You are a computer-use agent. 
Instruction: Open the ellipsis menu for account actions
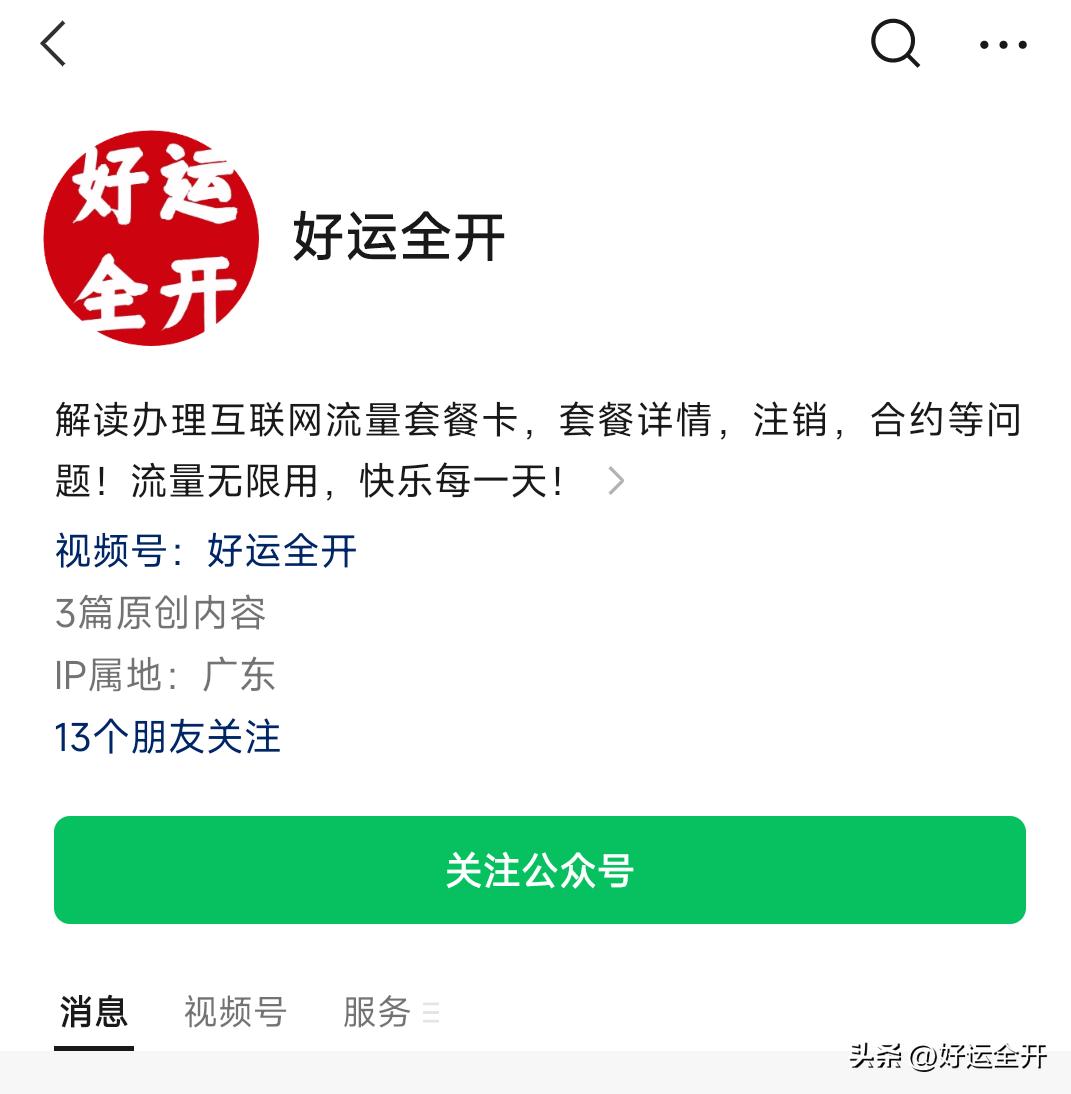pyautogui.click(x=1002, y=44)
